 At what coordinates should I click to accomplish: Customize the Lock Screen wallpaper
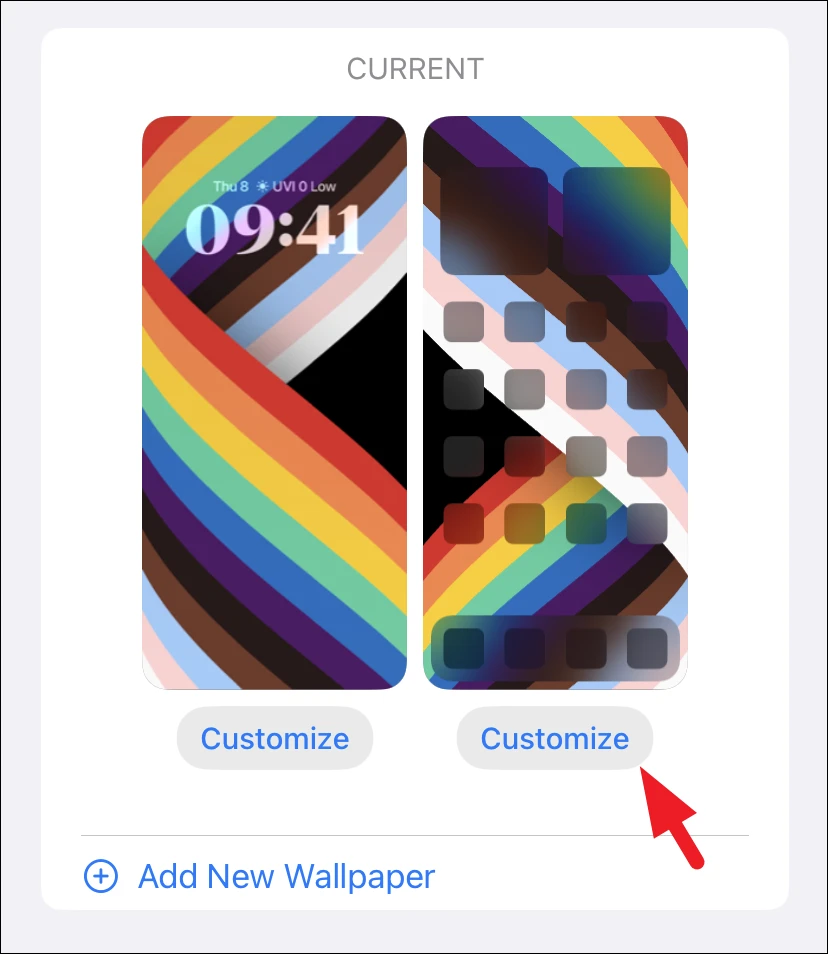tap(275, 739)
